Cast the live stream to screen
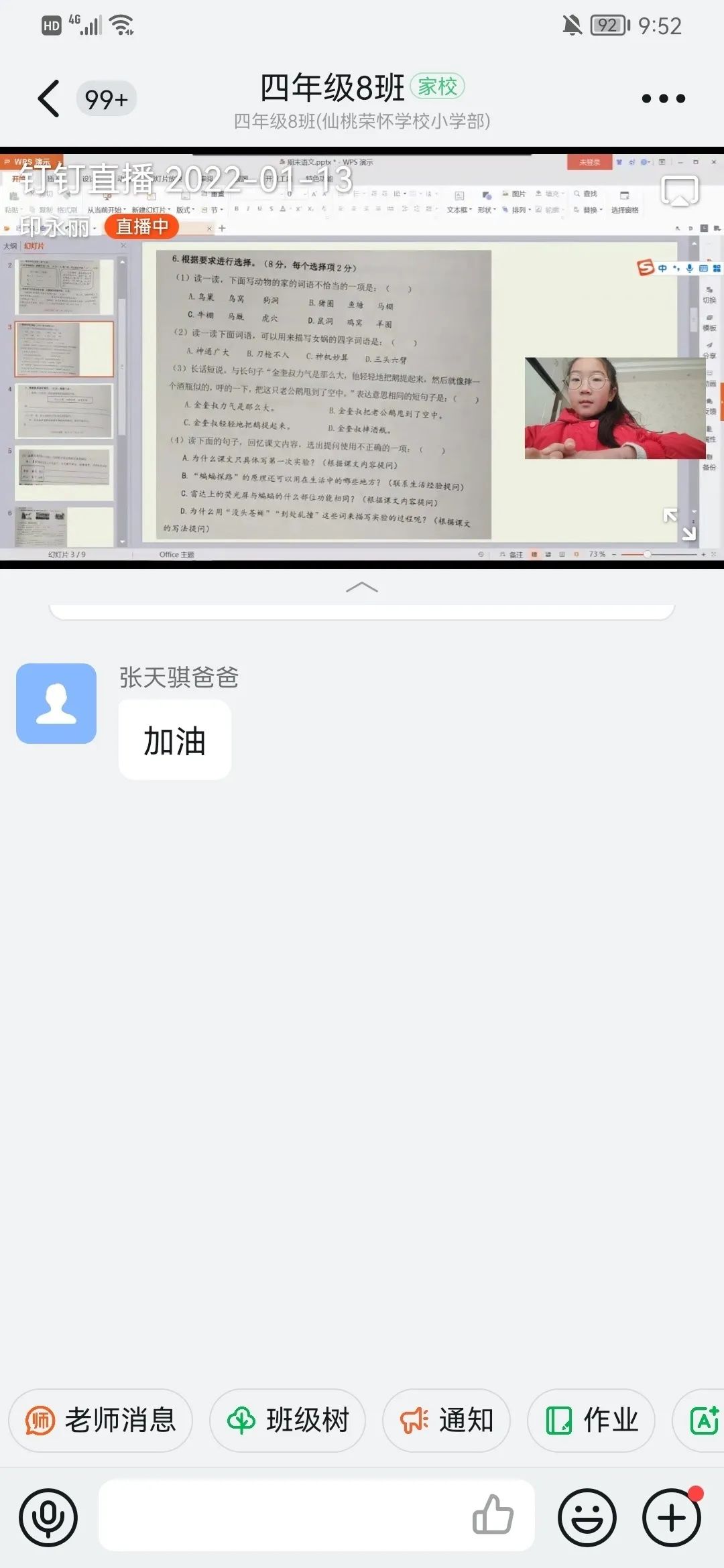Screen dimensions: 724x1568 pyautogui.click(x=679, y=191)
